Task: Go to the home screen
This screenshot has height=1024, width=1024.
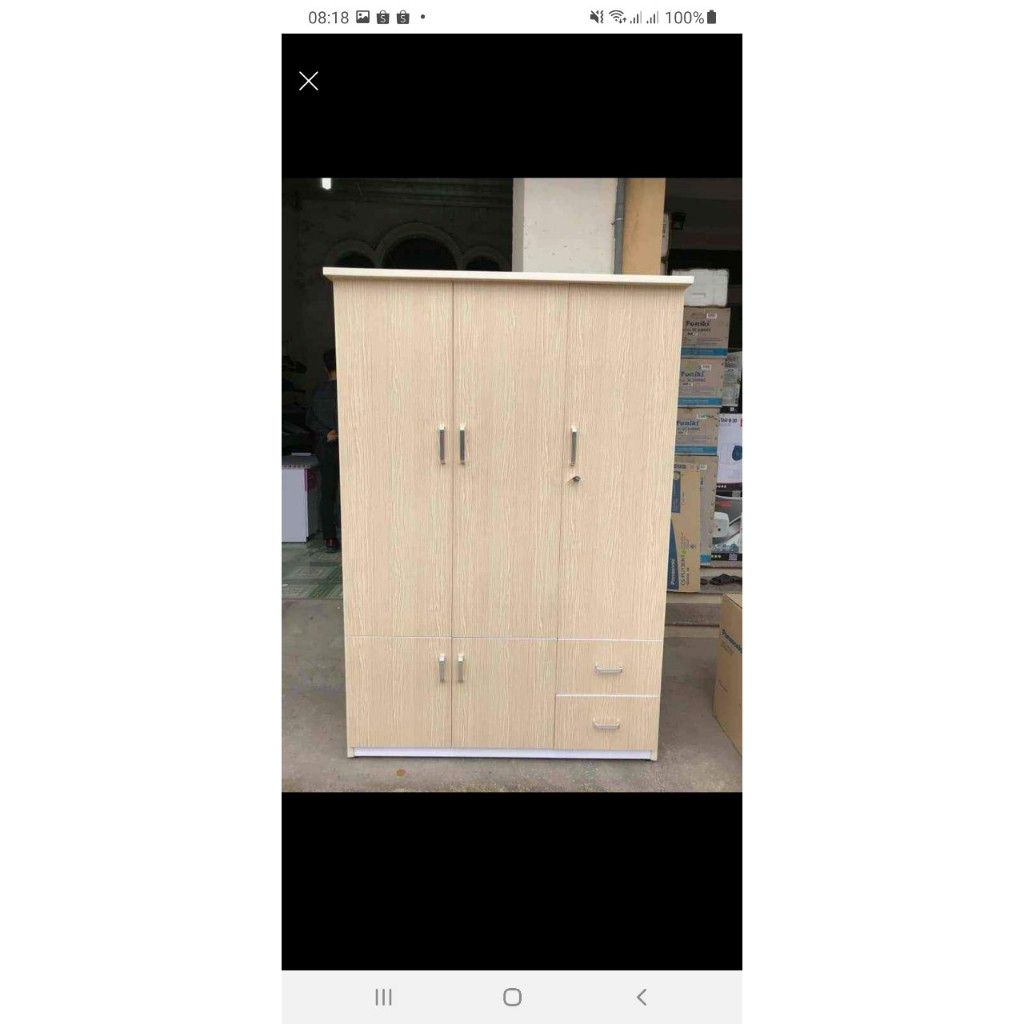Action: [512, 996]
